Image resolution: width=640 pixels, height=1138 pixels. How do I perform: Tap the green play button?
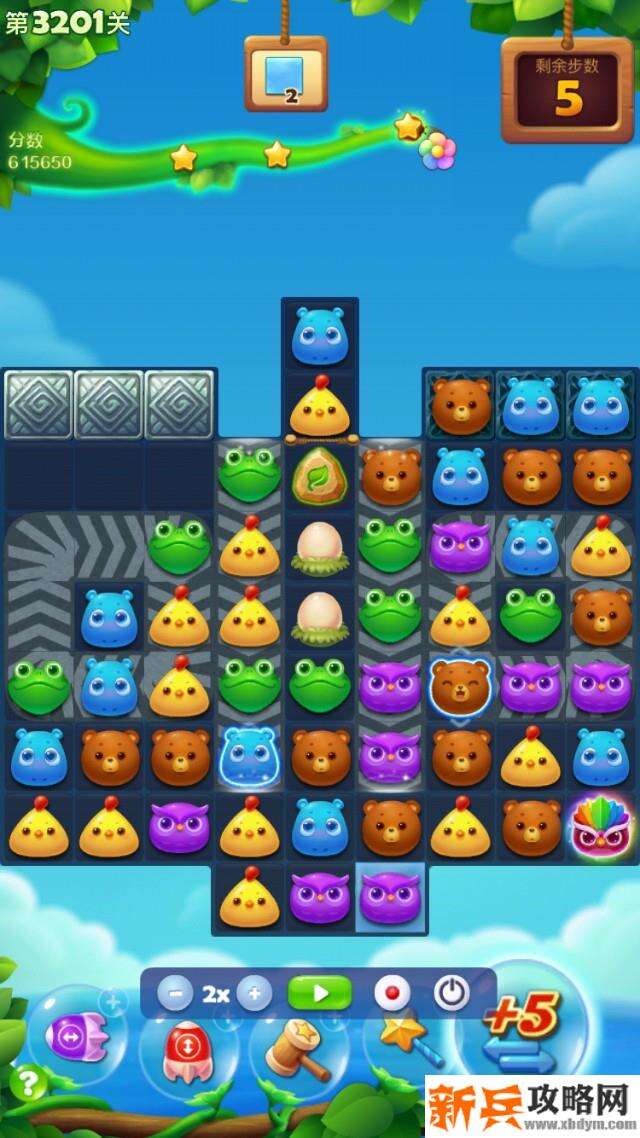(x=319, y=994)
